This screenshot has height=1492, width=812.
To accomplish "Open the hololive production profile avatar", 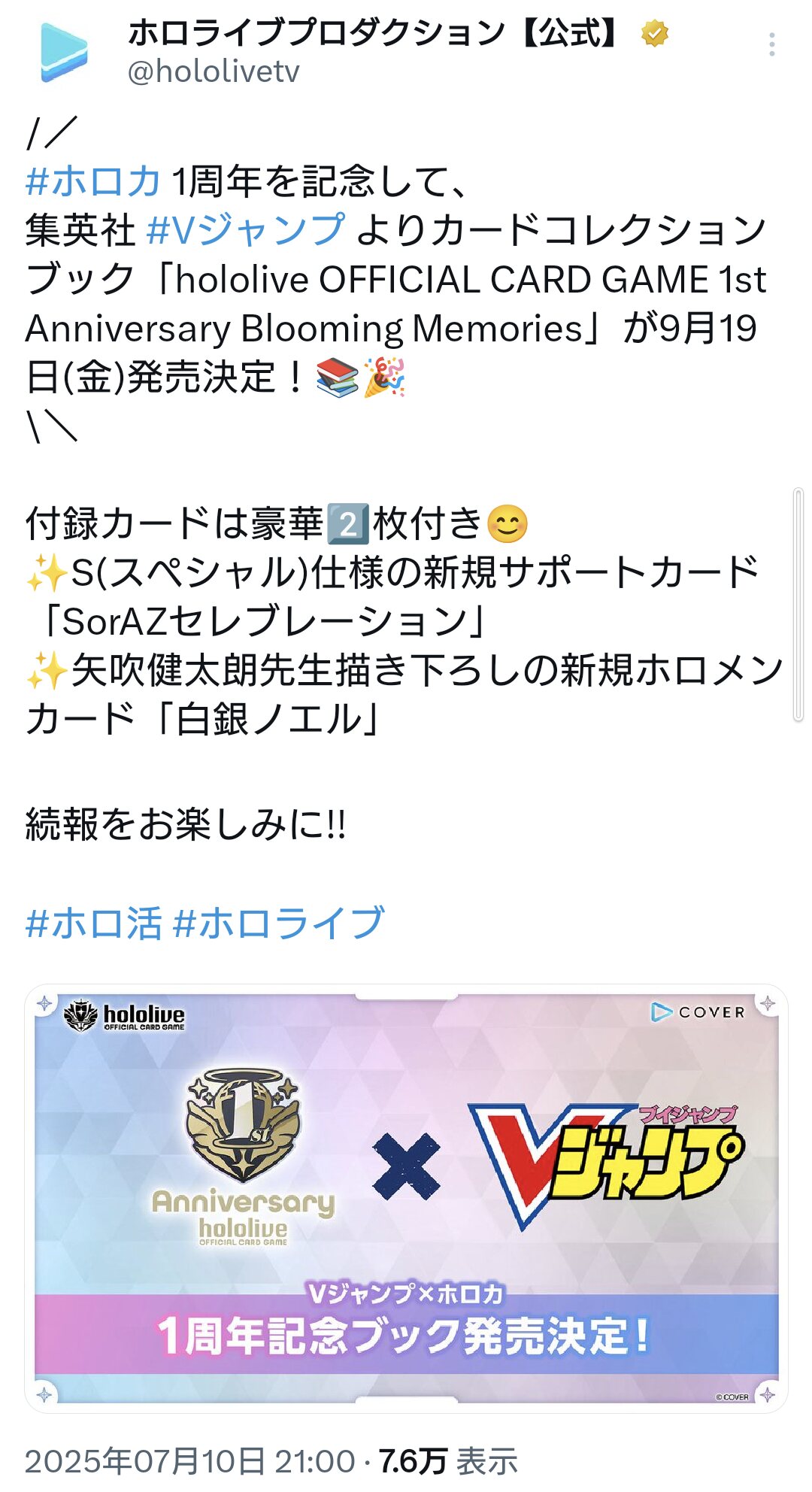I will (x=65, y=53).
